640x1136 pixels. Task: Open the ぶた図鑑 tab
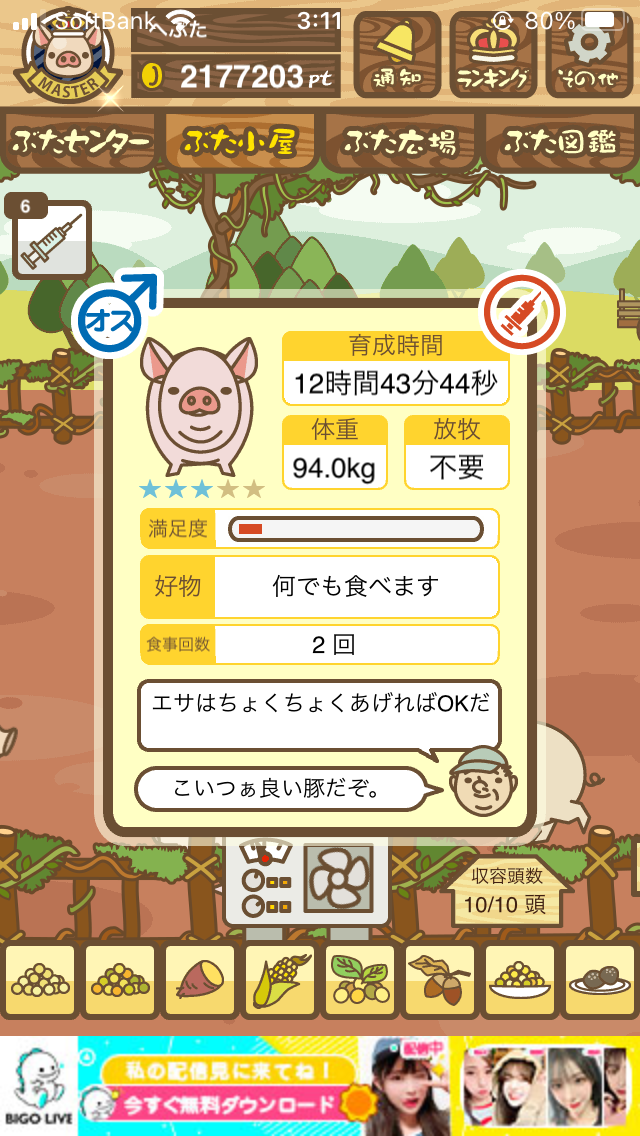(560, 141)
